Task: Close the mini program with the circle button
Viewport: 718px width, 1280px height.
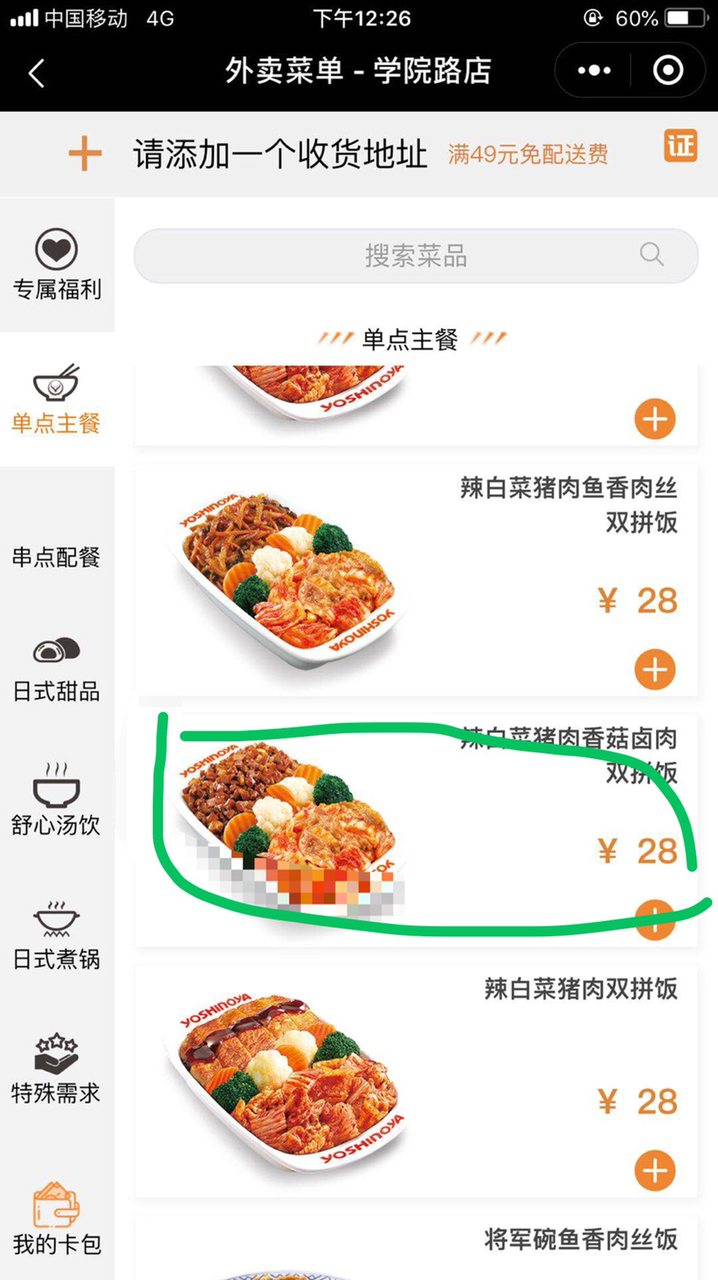Action: click(667, 71)
